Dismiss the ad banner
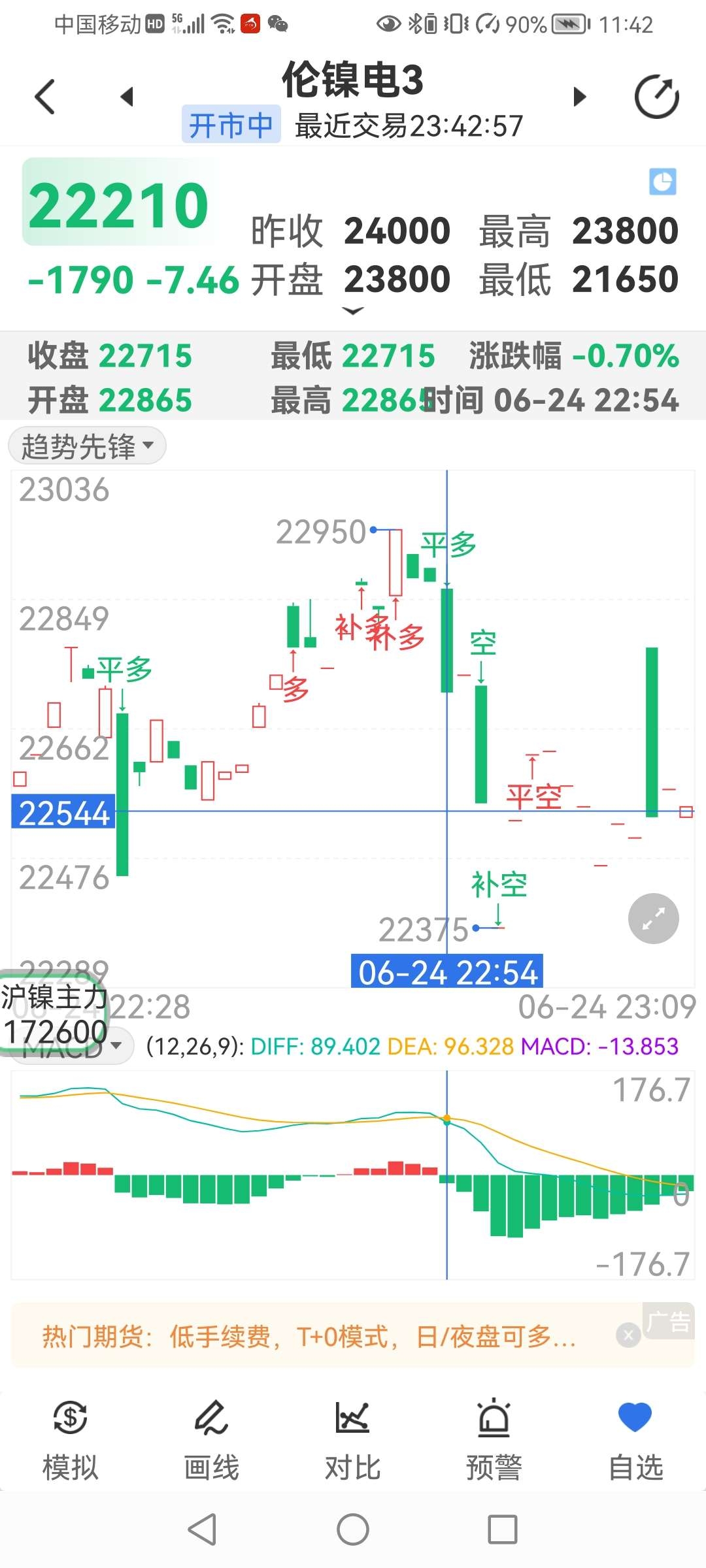 (x=628, y=1335)
